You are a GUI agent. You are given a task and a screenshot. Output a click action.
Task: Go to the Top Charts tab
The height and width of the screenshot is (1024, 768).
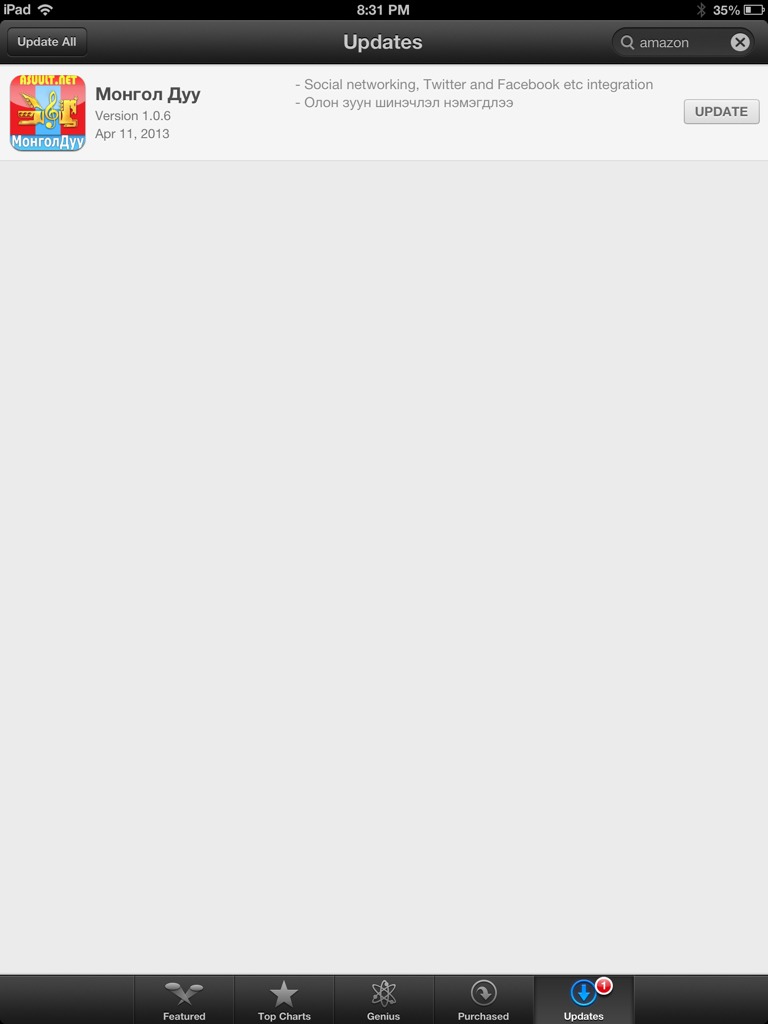284,1000
